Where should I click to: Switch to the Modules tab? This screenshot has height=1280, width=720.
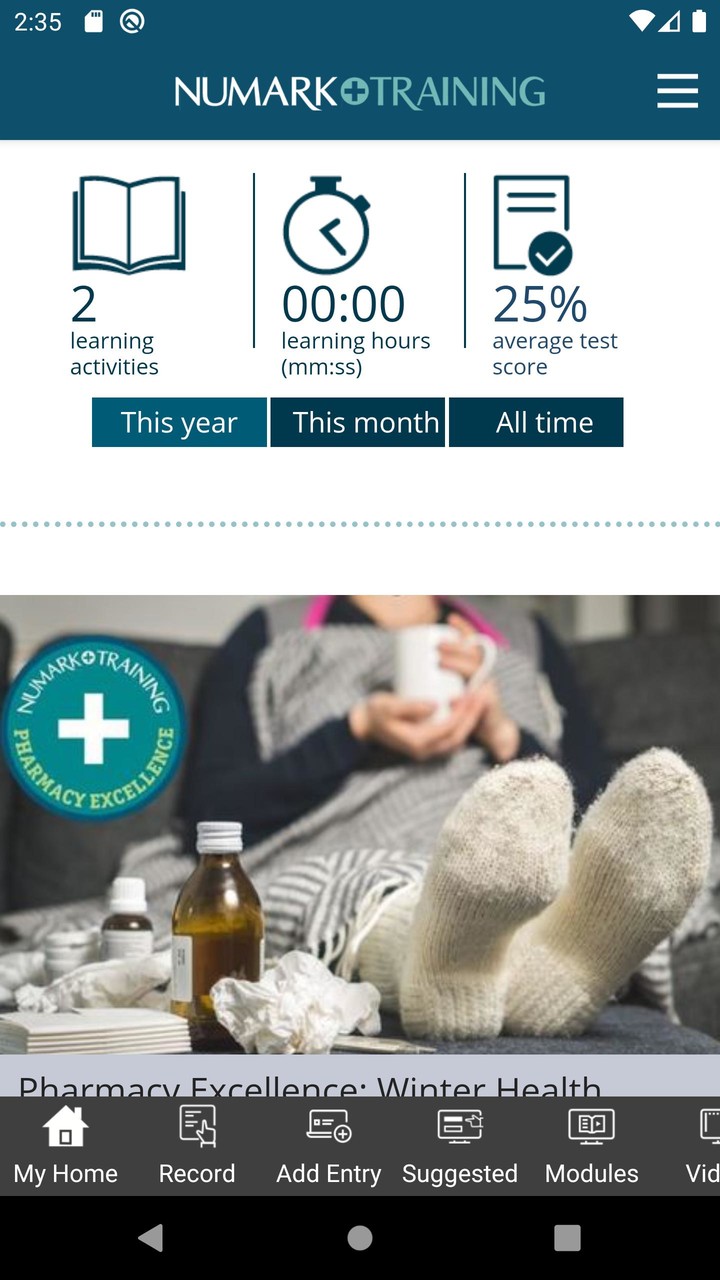pos(591,1146)
